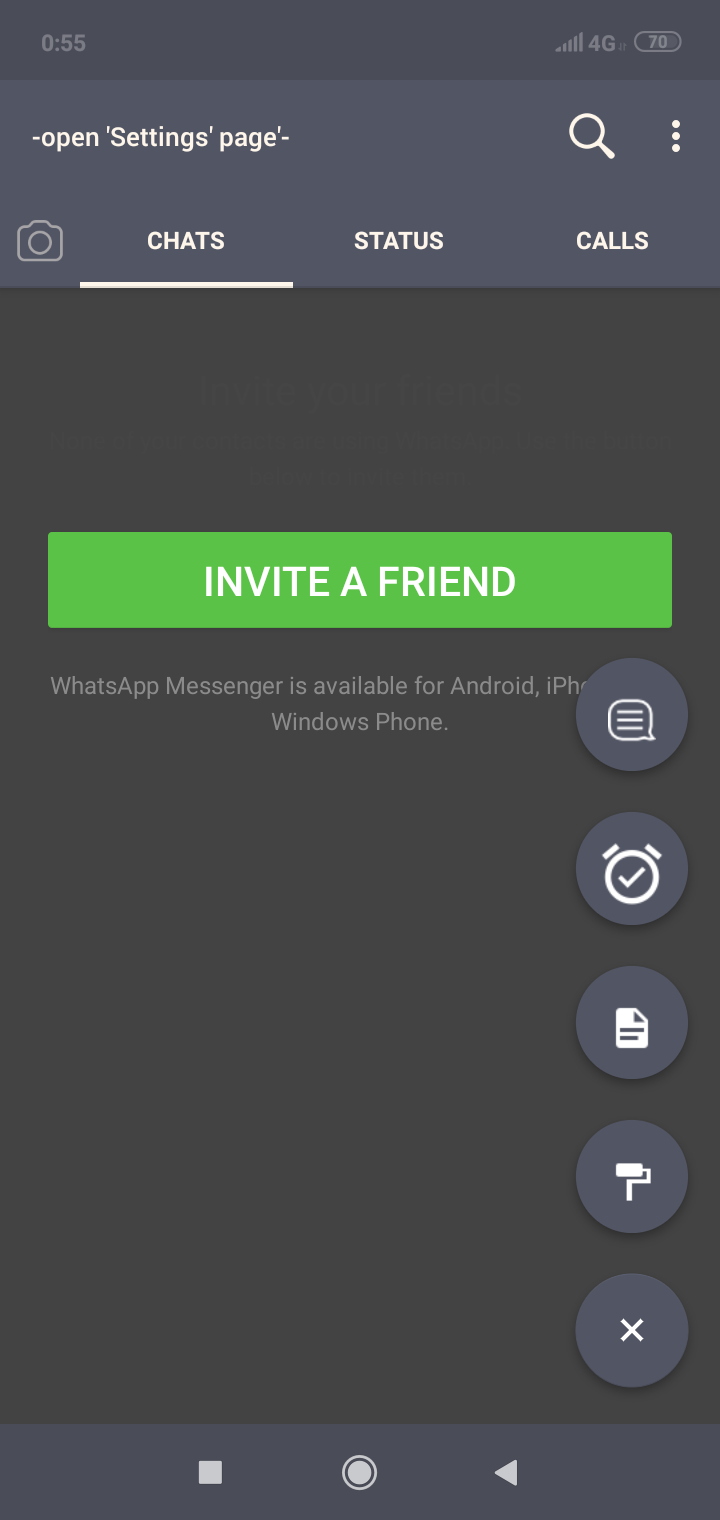Switch to the CALLS tab
720x1520 pixels.
[x=612, y=241]
